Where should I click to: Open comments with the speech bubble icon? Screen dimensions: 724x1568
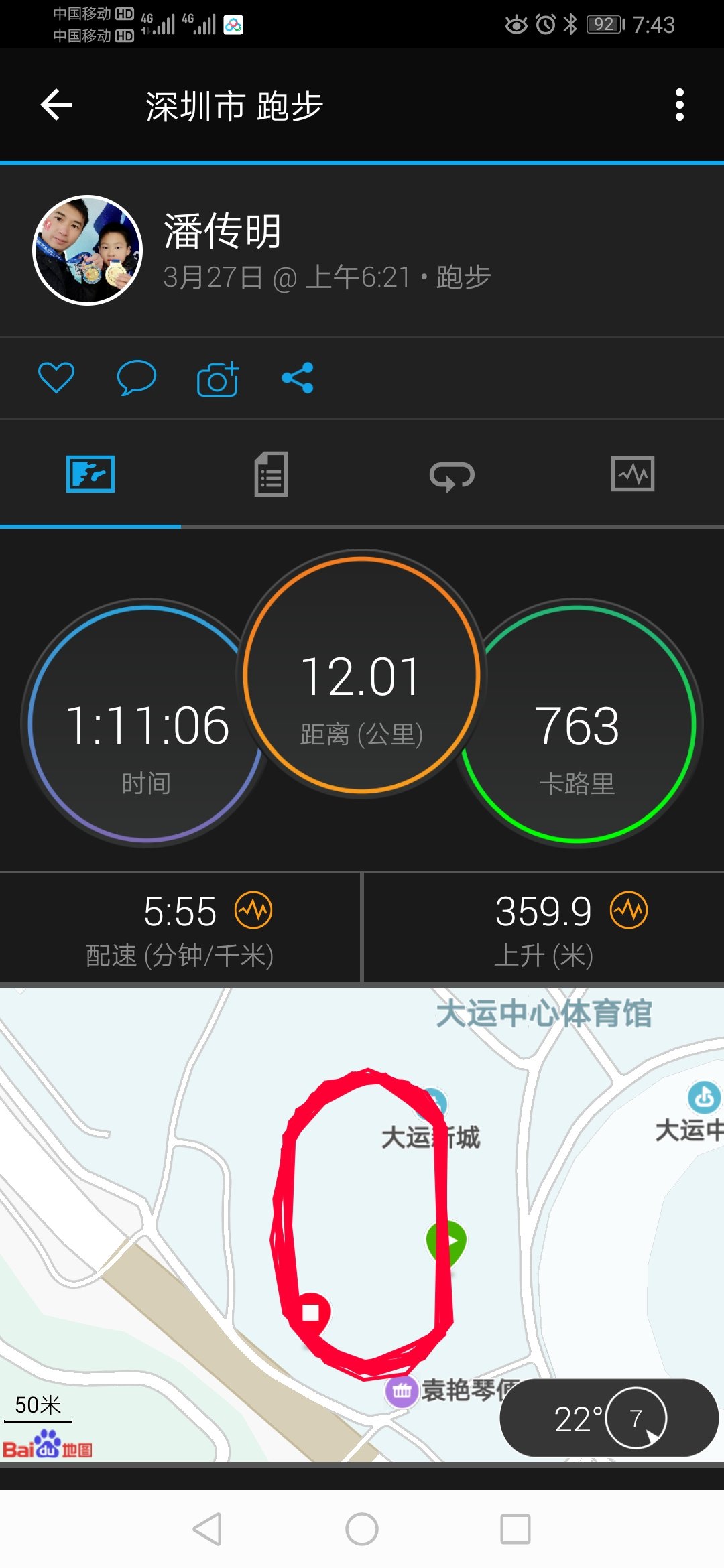point(136,377)
